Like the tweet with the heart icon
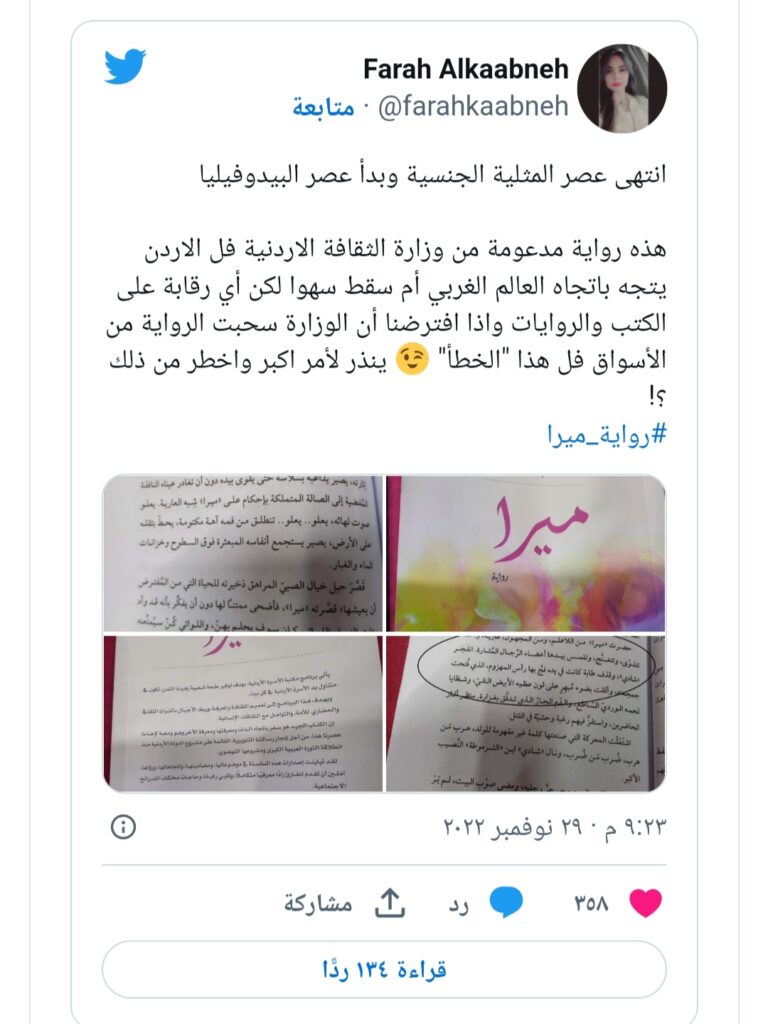 point(645,903)
